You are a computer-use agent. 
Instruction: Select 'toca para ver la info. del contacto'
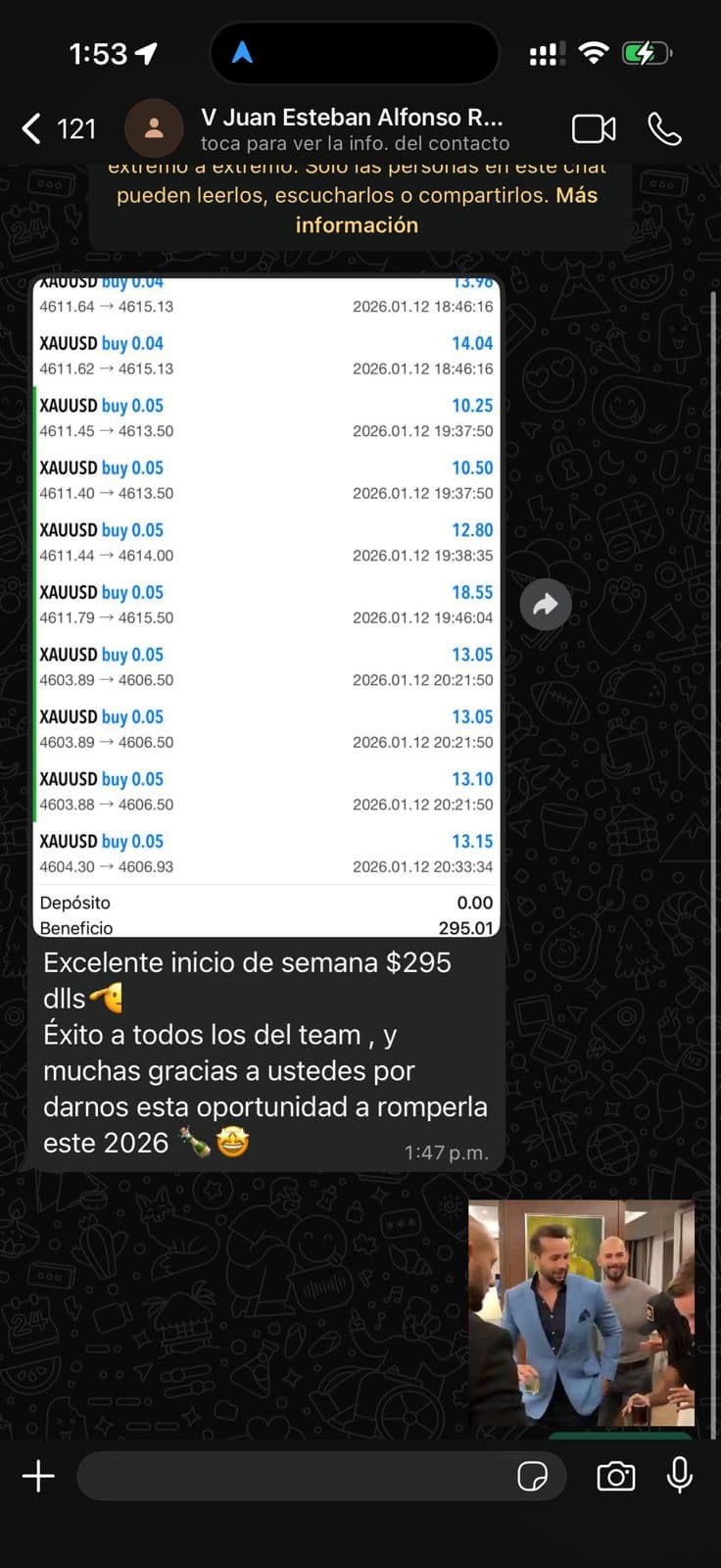point(351,143)
